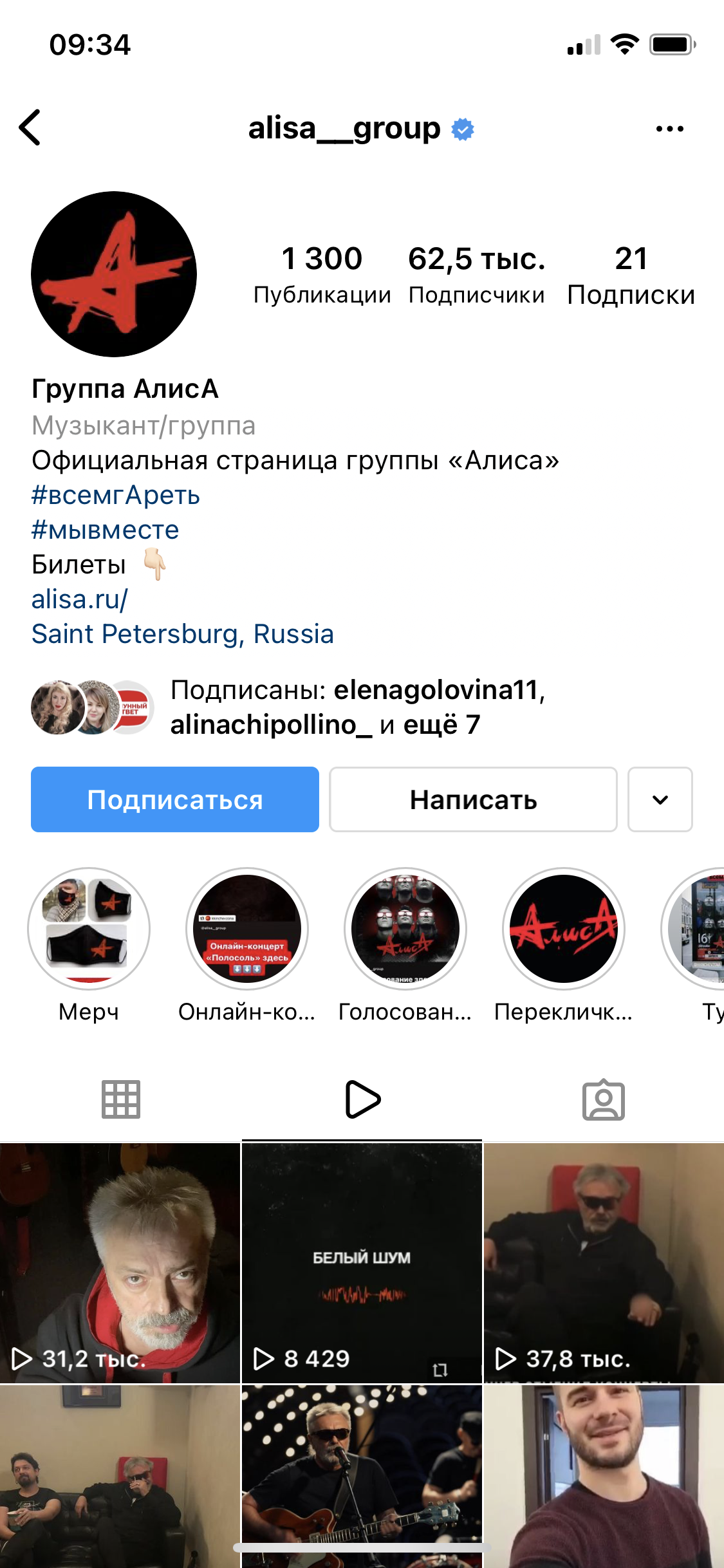Open the Перекличк... story highlight

[x=564, y=929]
